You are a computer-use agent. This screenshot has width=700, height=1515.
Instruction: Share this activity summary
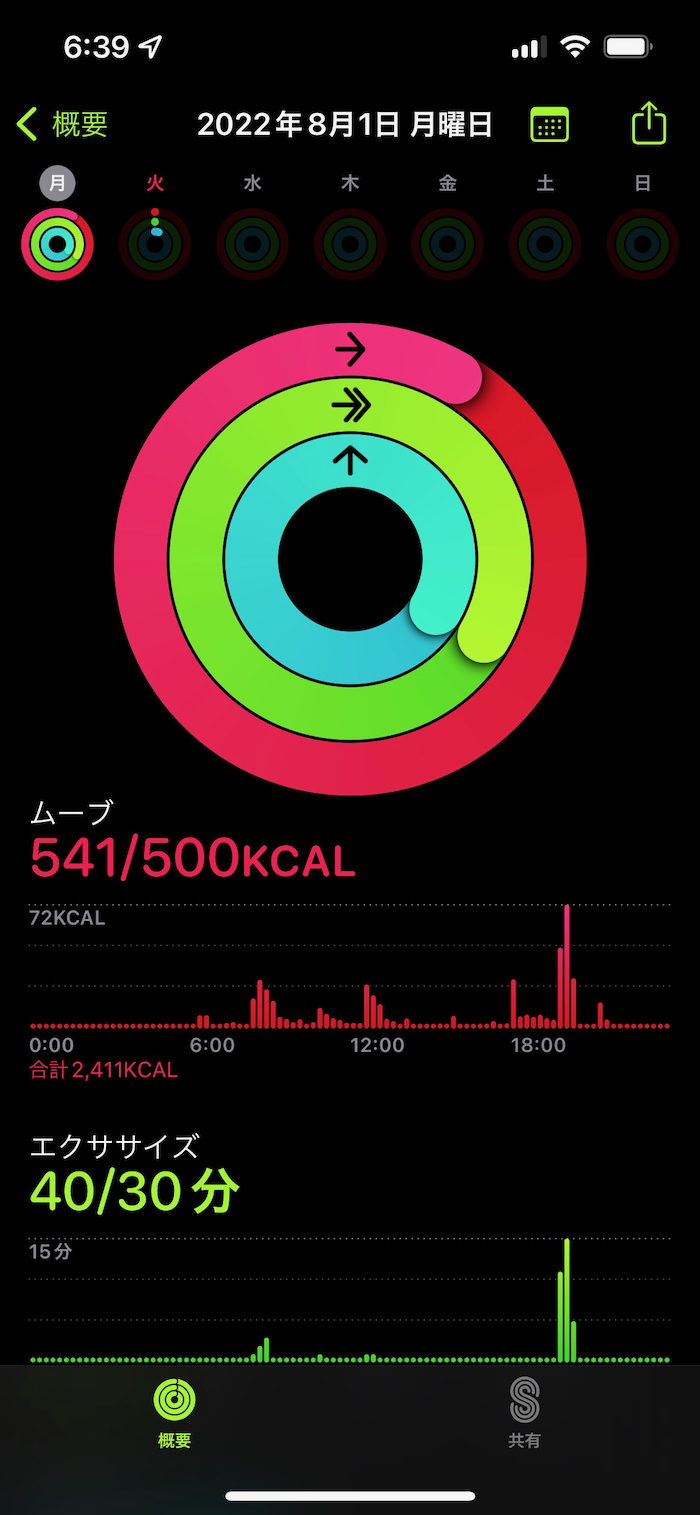coord(648,124)
